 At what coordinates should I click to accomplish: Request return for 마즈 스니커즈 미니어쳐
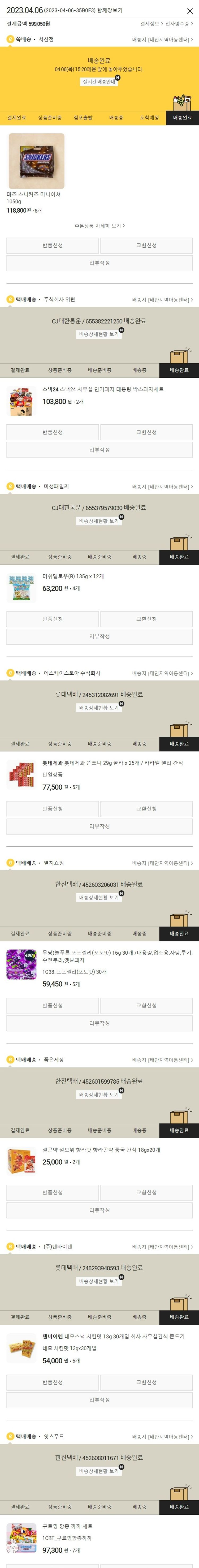52,245
